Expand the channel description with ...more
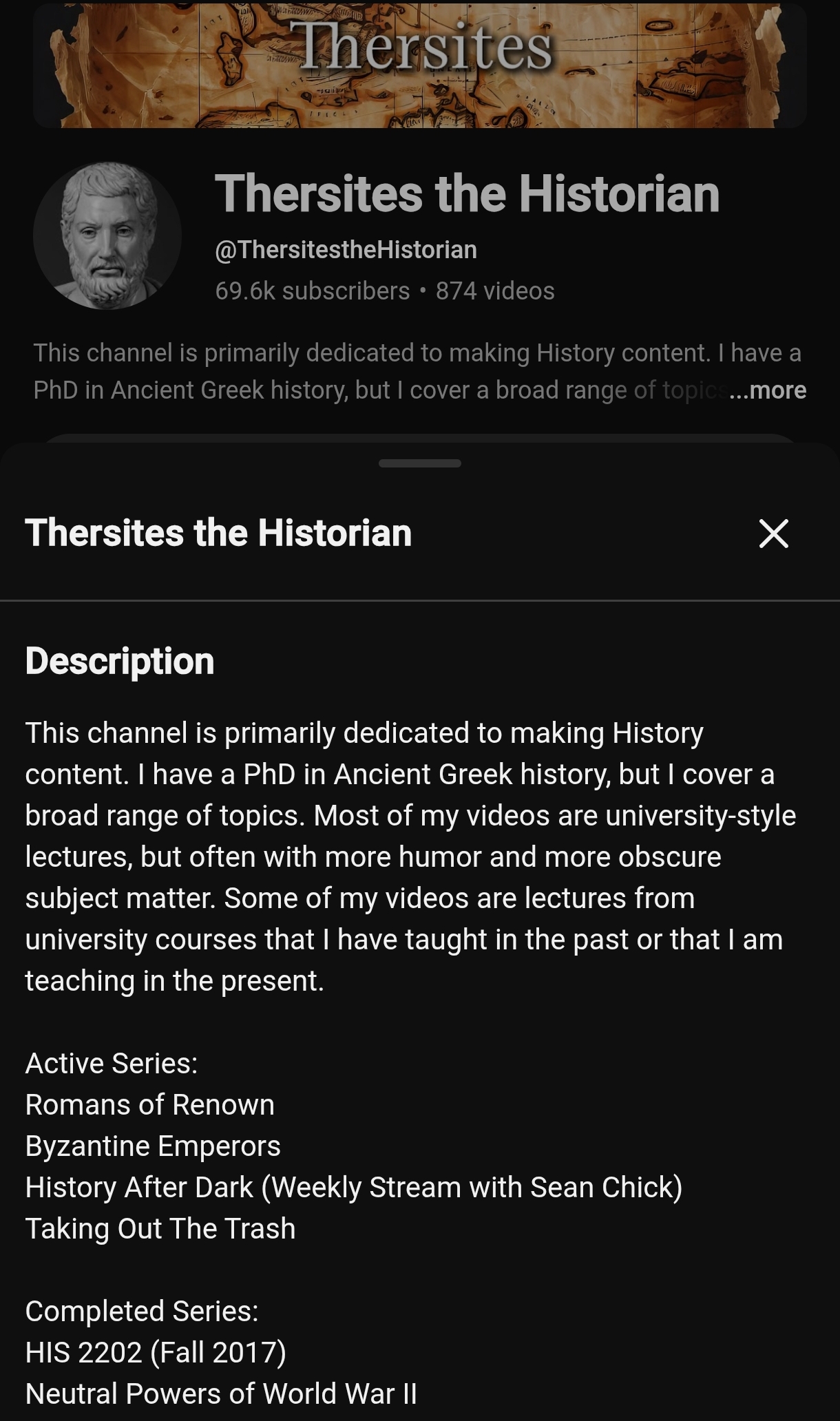Screen dimensions: 840x1421 [767, 390]
